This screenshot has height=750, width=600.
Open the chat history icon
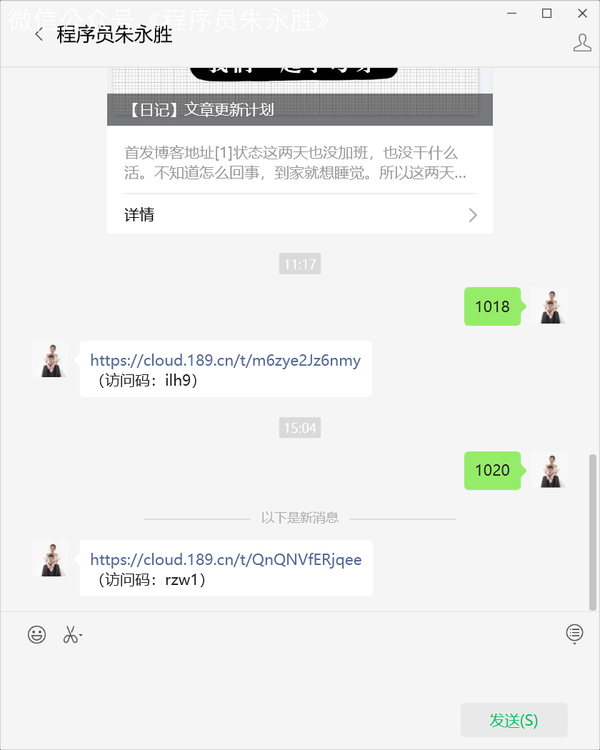click(x=574, y=634)
